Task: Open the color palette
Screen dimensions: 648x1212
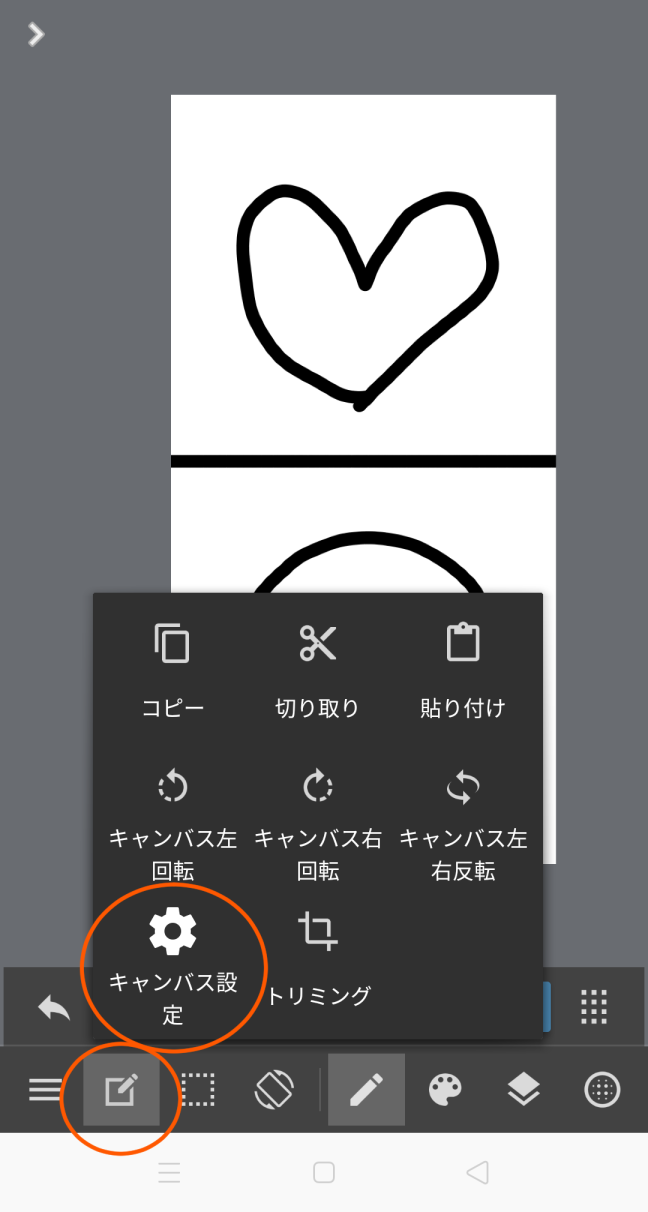Action: 445,1090
